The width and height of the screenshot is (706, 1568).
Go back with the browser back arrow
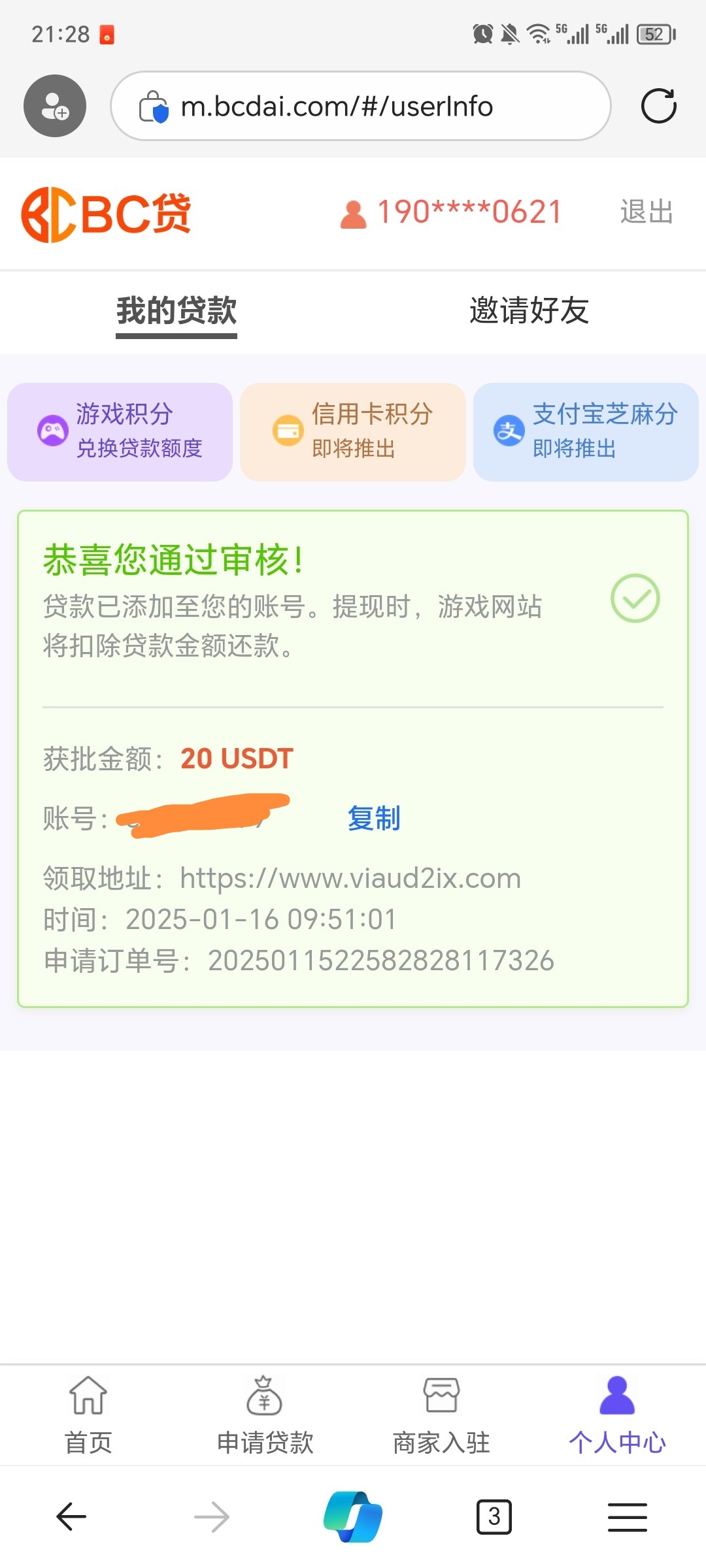pyautogui.click(x=71, y=1516)
